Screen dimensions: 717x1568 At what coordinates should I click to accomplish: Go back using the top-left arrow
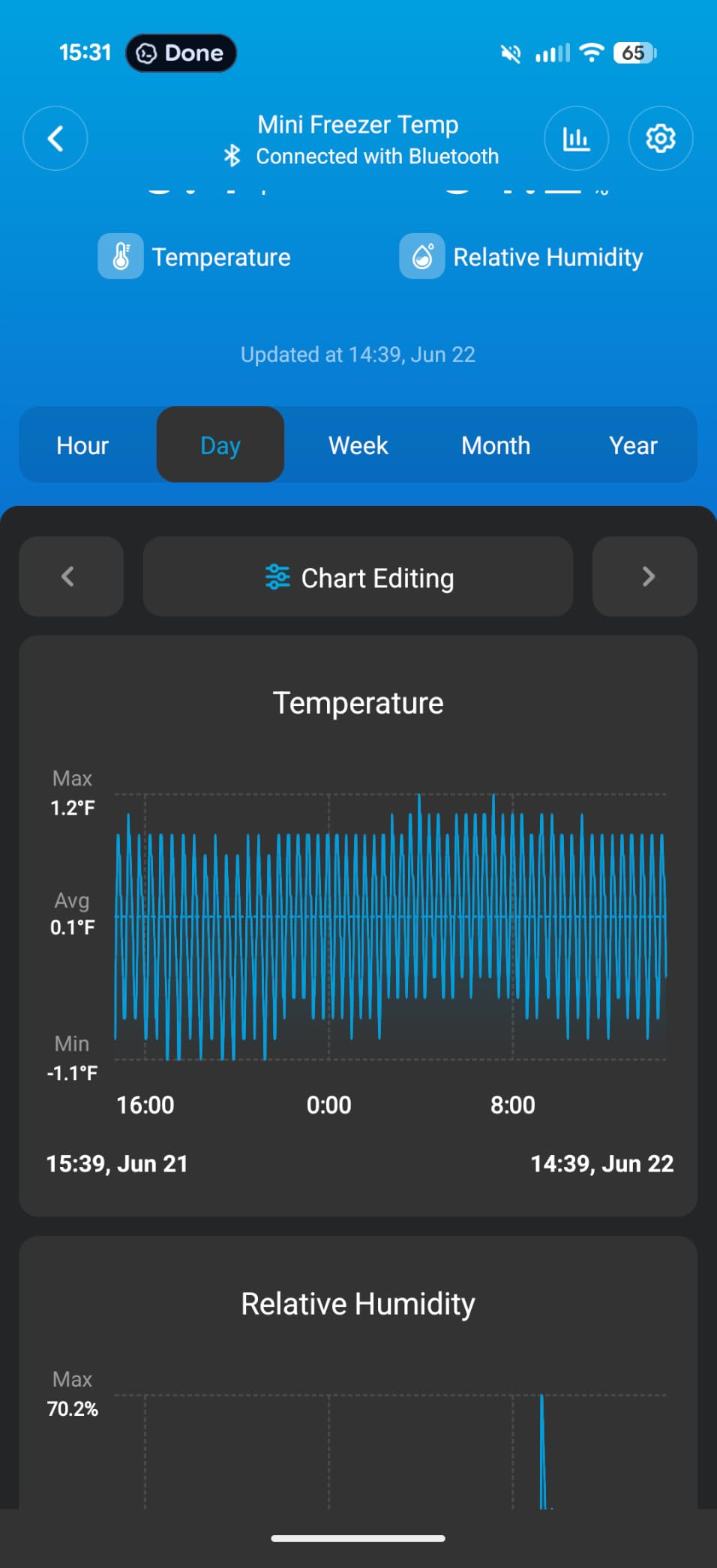[55, 139]
